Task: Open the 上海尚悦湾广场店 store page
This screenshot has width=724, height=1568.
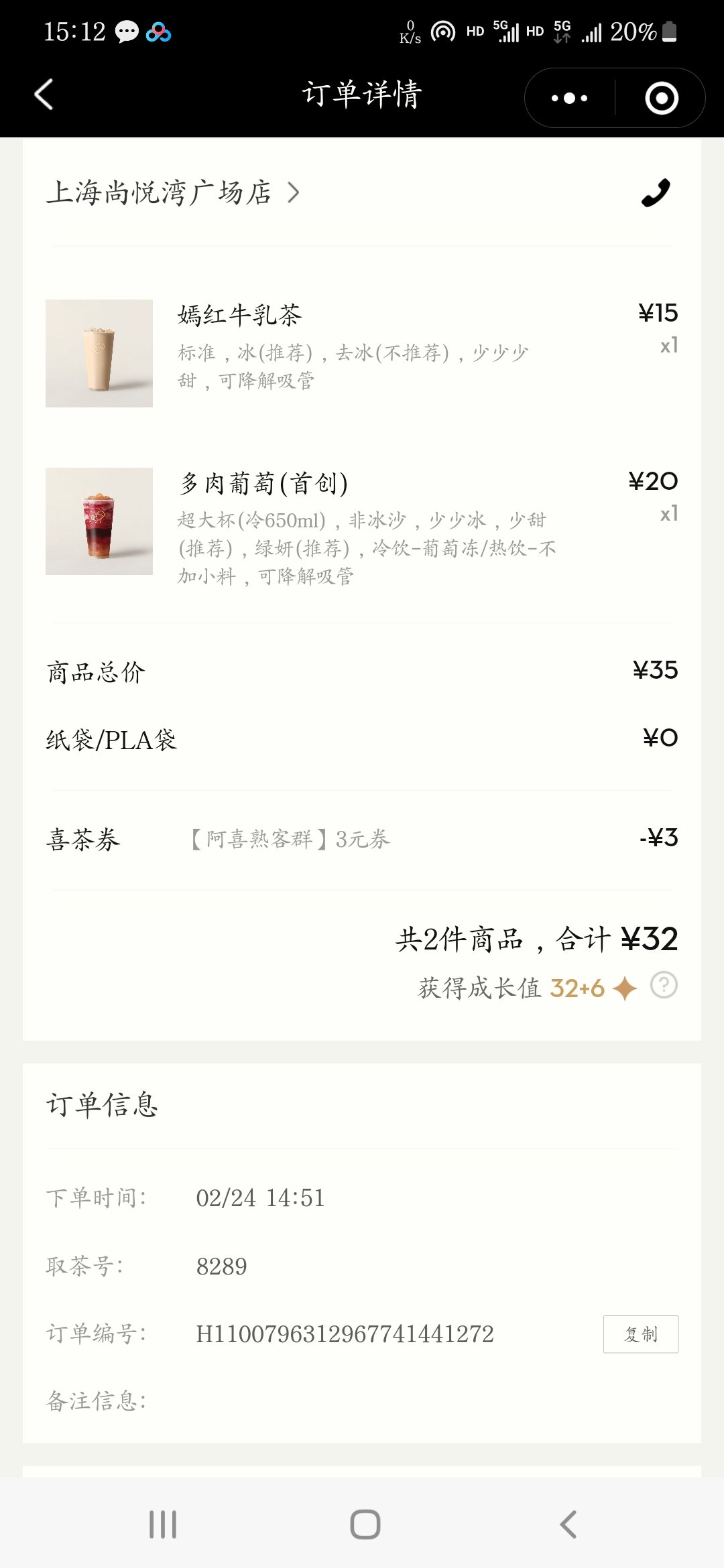Action: point(173,192)
